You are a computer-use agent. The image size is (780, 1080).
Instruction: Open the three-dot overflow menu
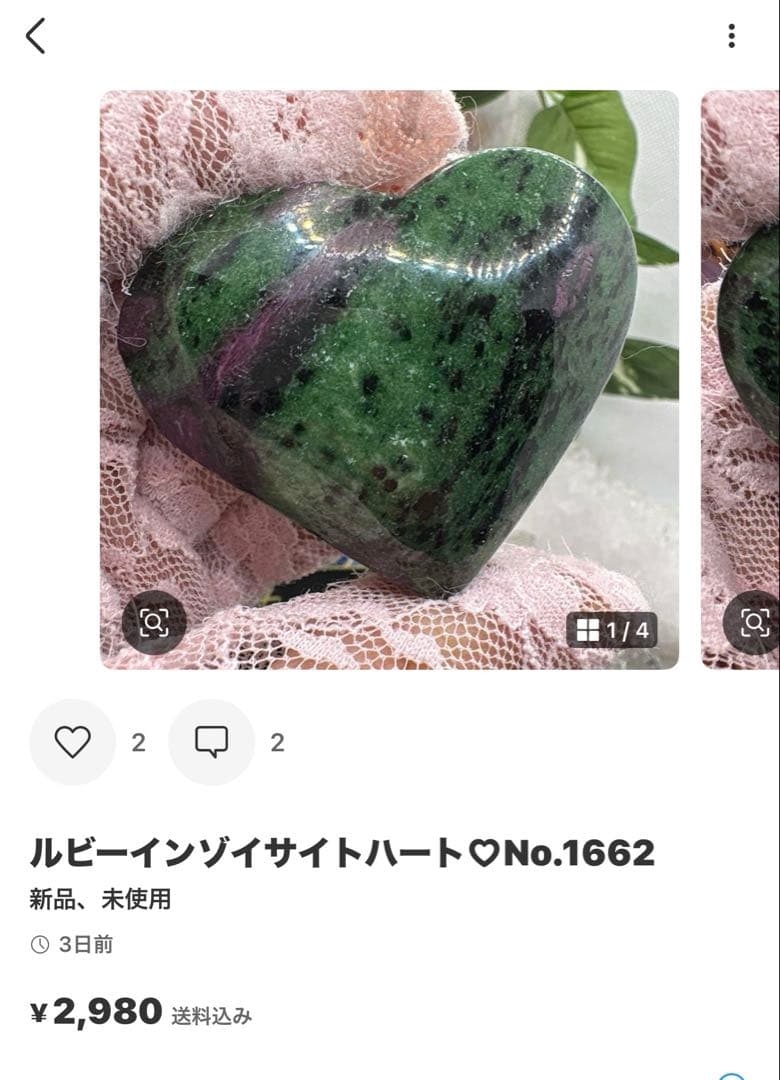732,37
